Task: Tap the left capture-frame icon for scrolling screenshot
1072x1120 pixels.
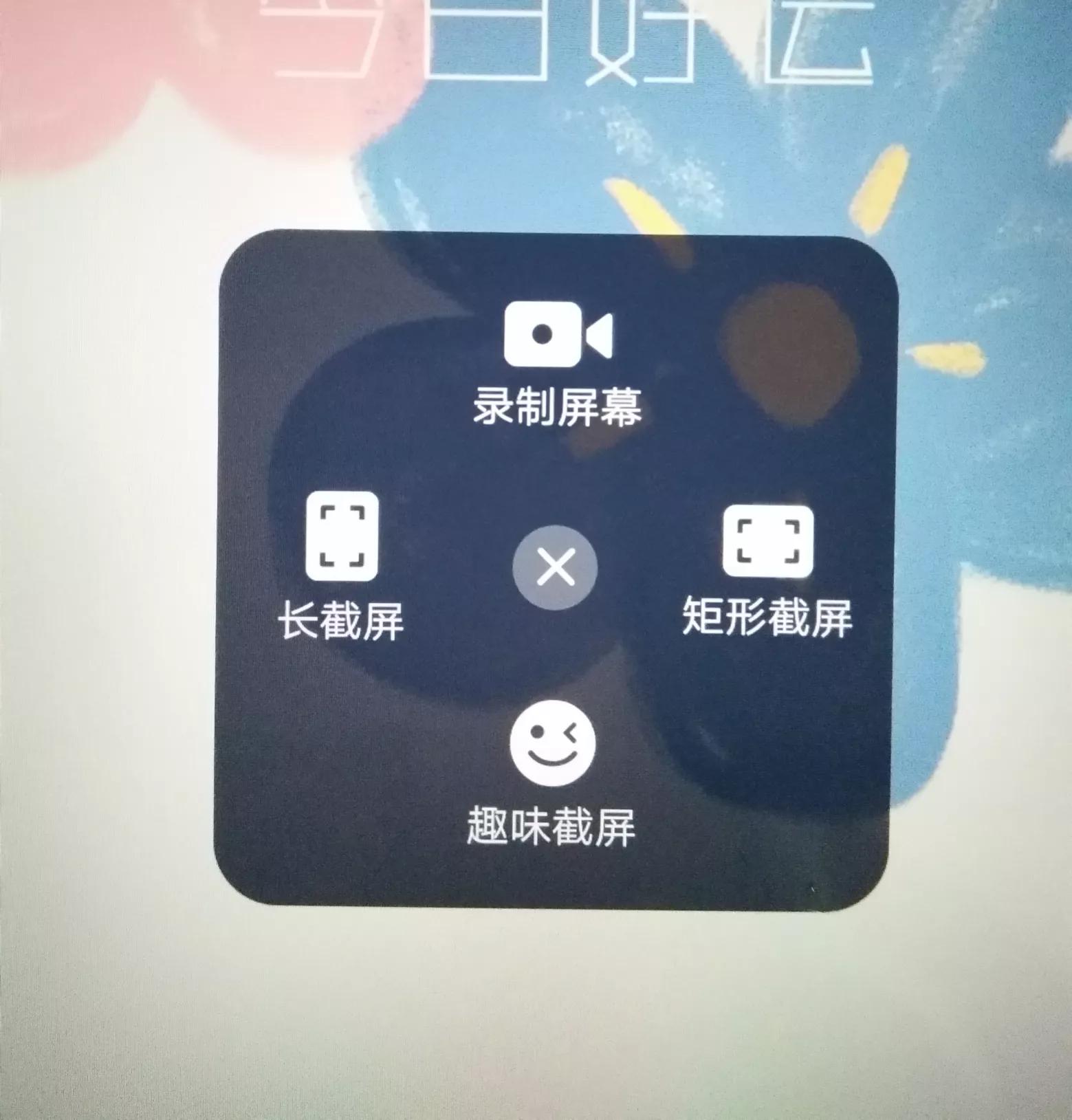Action: 342,537
